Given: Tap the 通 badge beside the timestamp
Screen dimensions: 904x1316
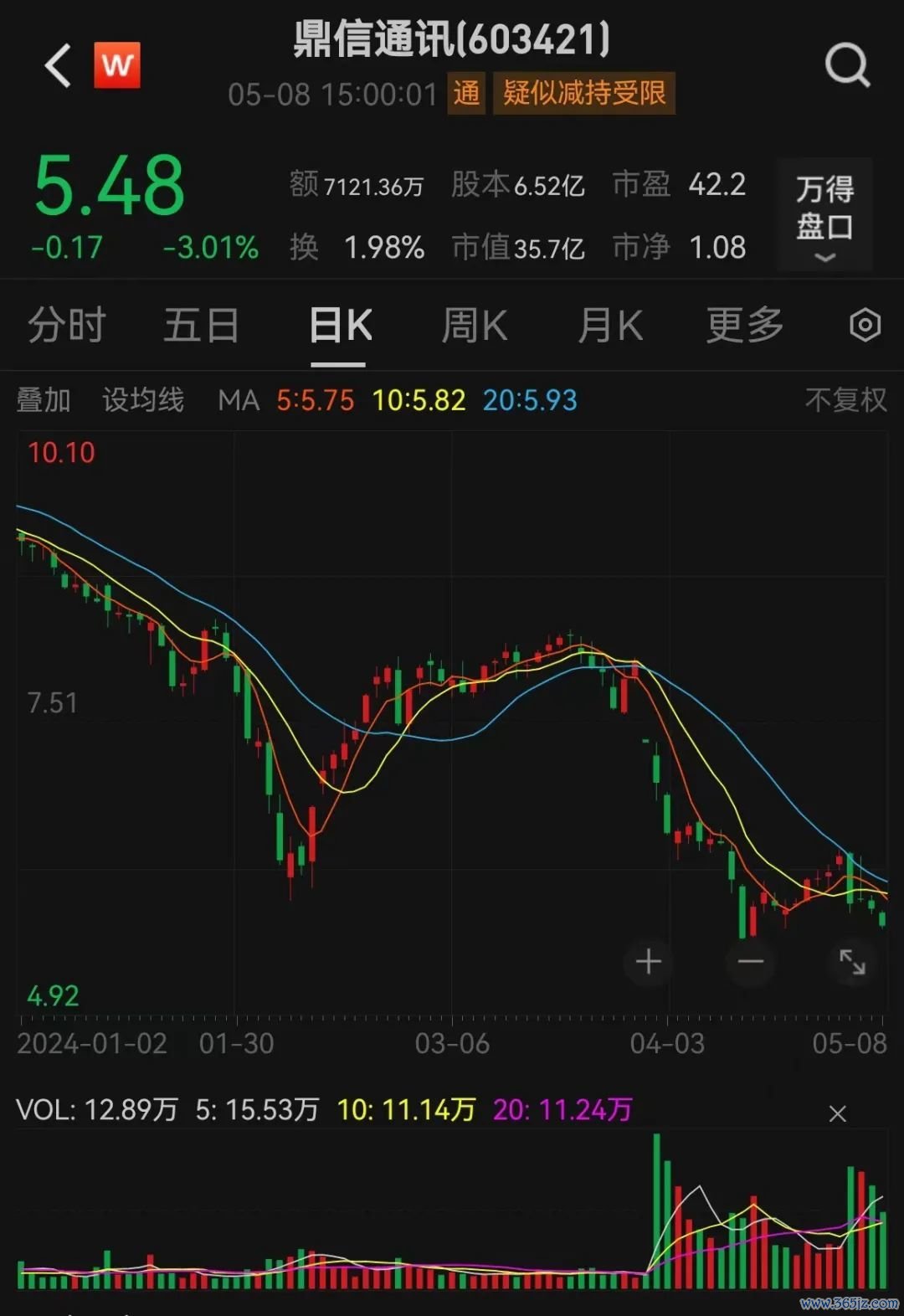Looking at the screenshot, I should point(466,93).
